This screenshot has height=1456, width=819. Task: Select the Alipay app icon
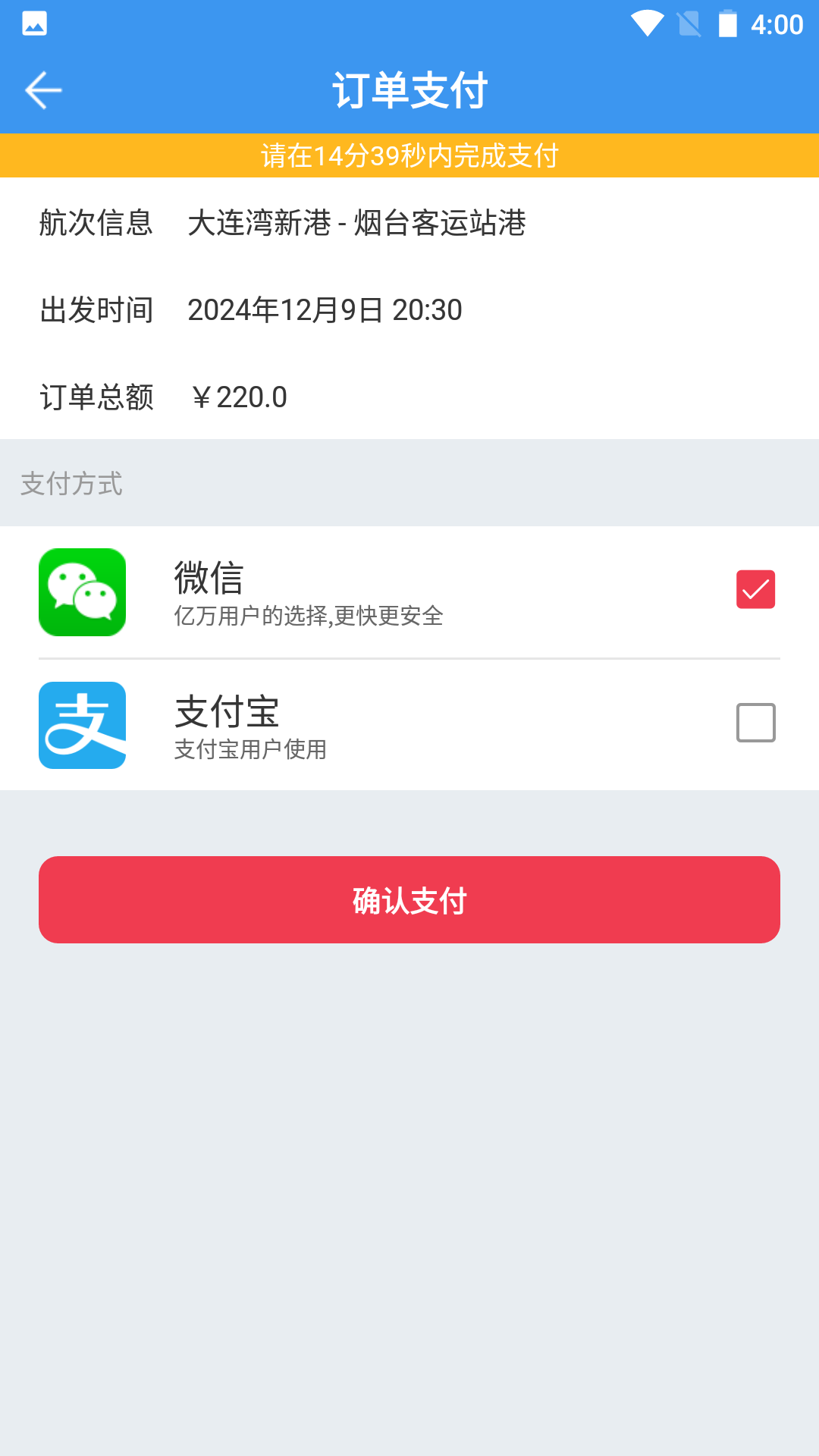(x=82, y=725)
